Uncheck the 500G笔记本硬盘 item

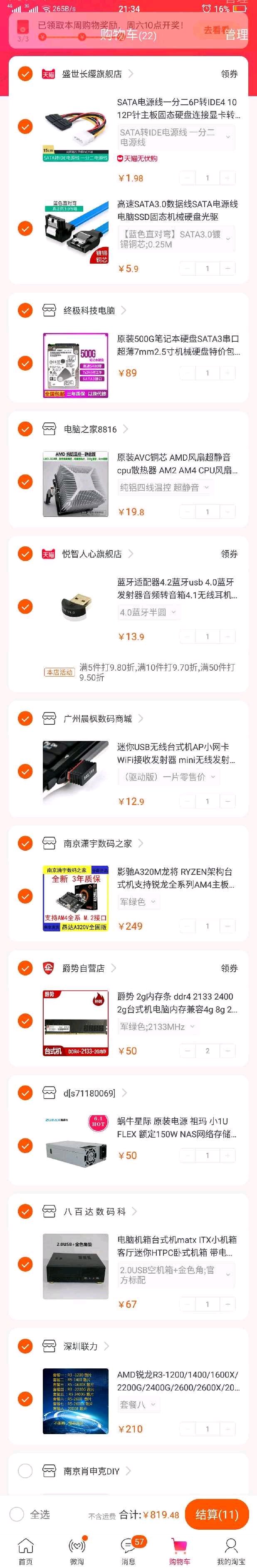[25, 363]
